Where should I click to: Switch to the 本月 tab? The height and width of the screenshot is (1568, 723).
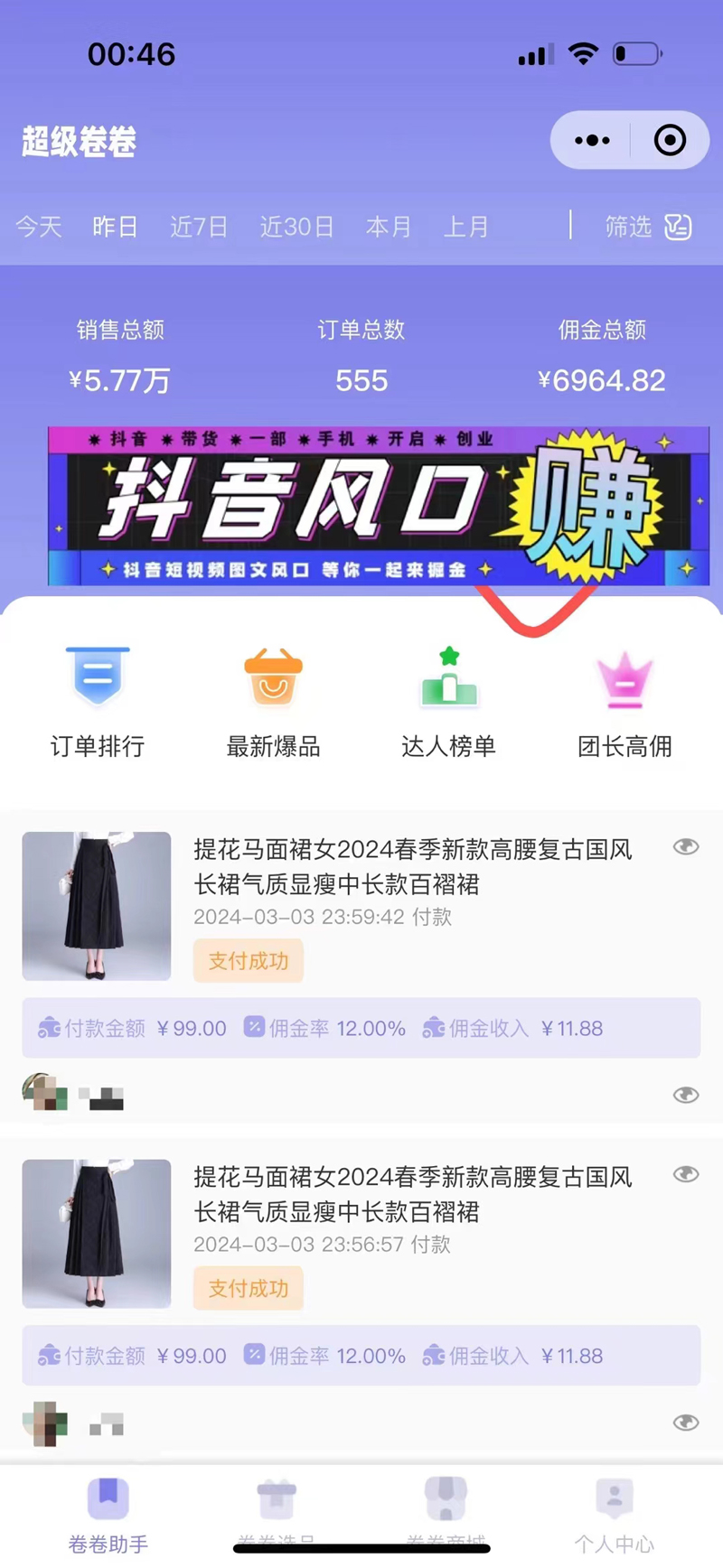tap(389, 226)
